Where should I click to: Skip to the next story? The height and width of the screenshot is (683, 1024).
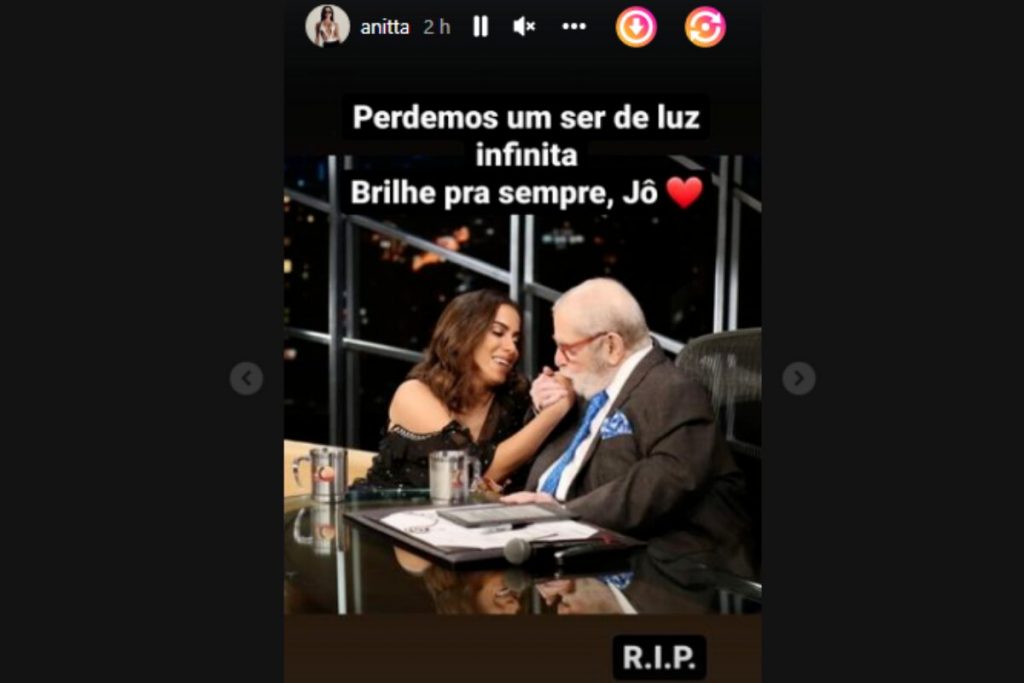pos(798,378)
